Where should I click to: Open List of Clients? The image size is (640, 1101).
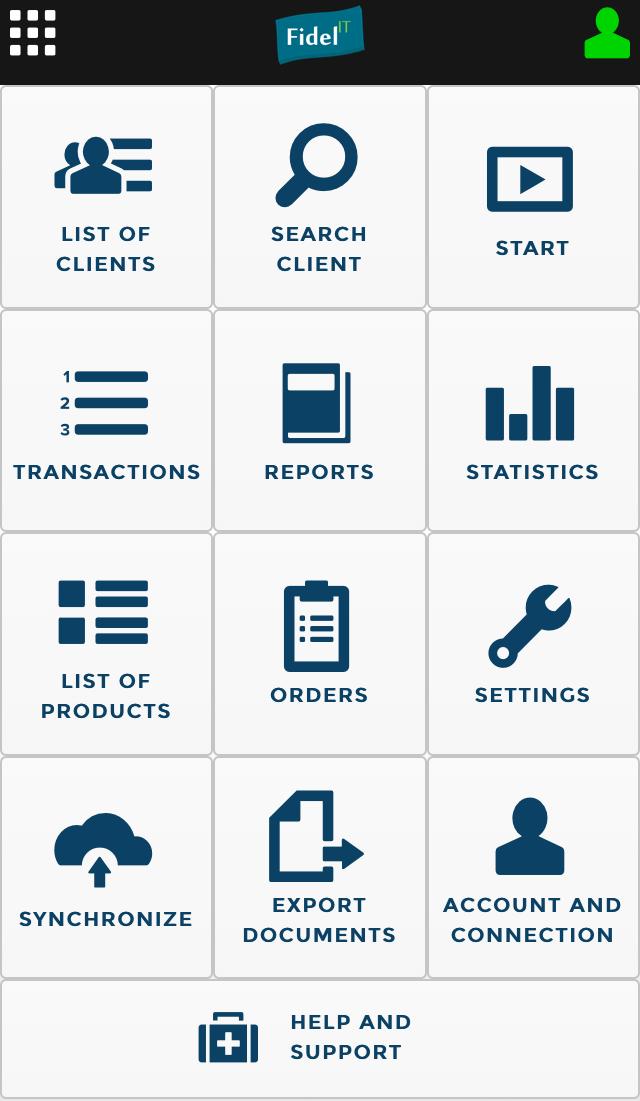tap(106, 198)
